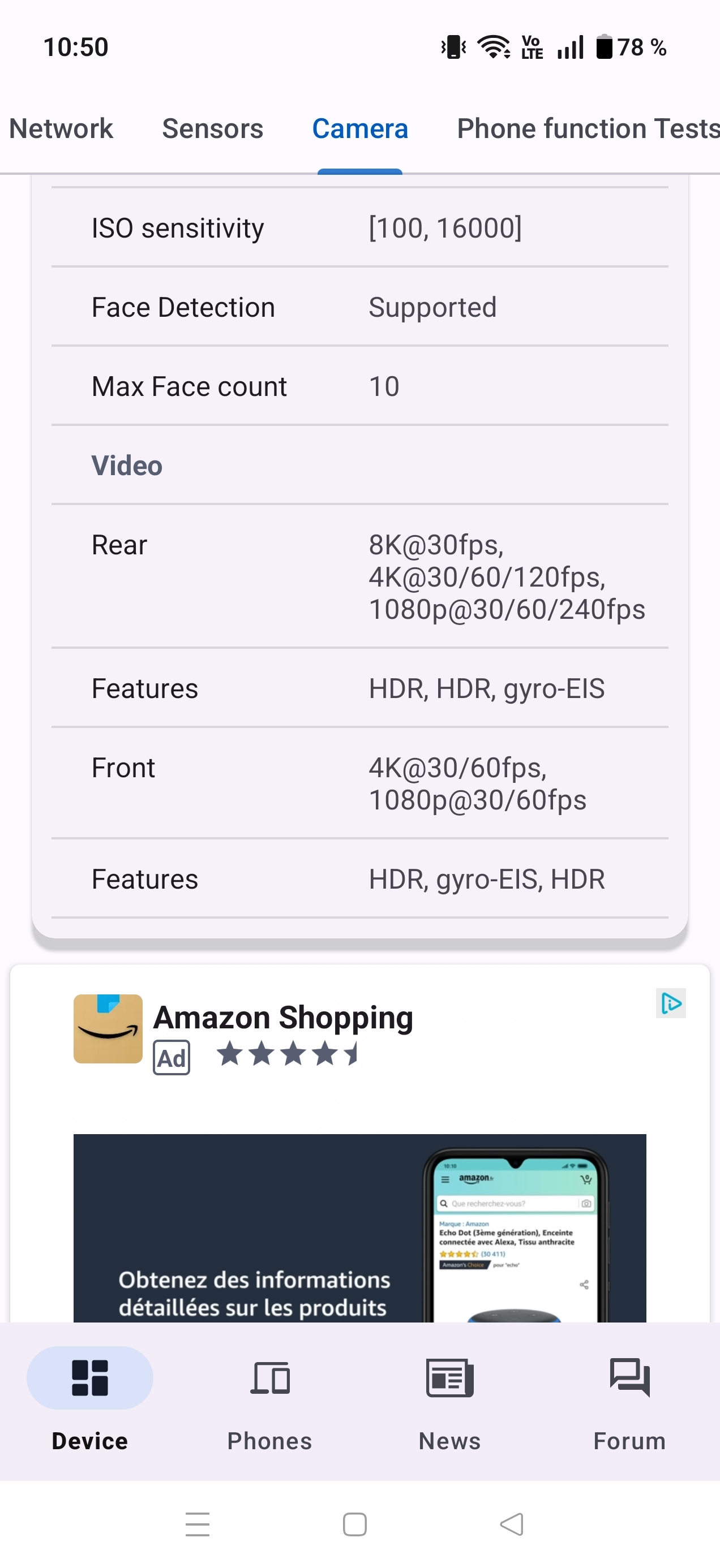This screenshot has height=1568, width=720.
Task: Return to the home screen
Action: click(x=354, y=1525)
